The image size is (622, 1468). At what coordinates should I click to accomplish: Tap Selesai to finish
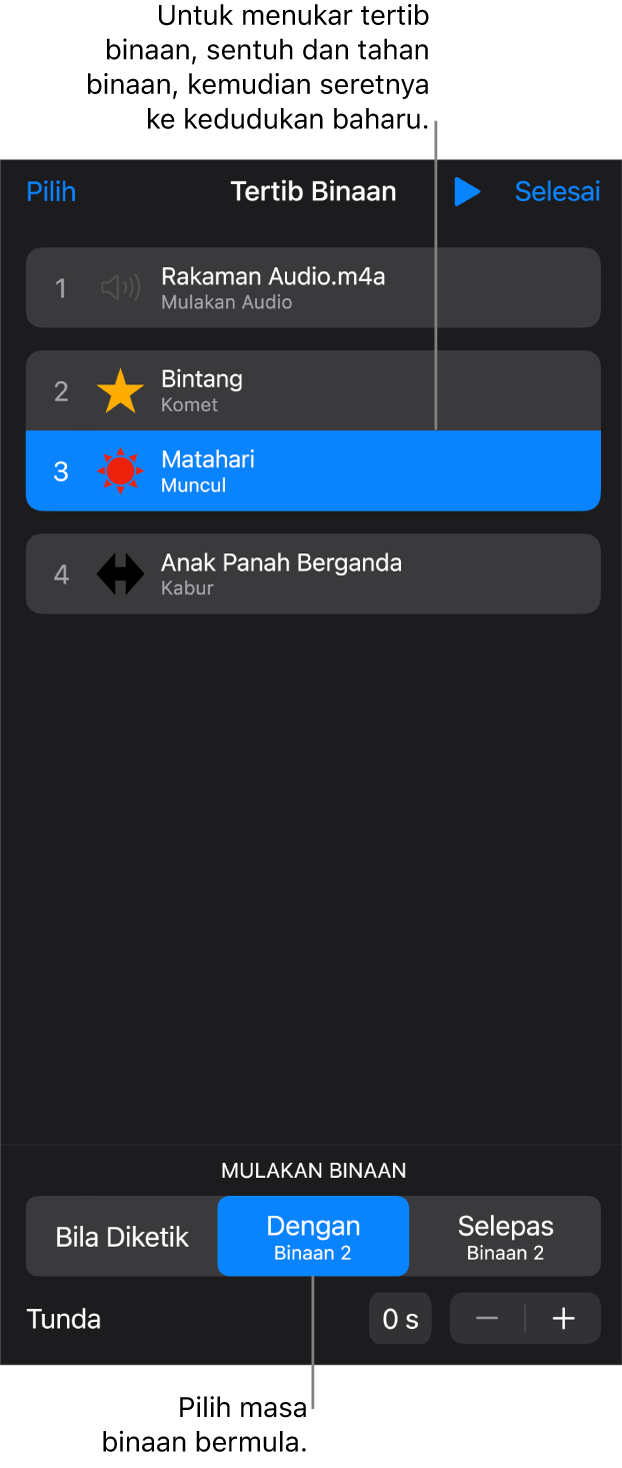point(557,191)
